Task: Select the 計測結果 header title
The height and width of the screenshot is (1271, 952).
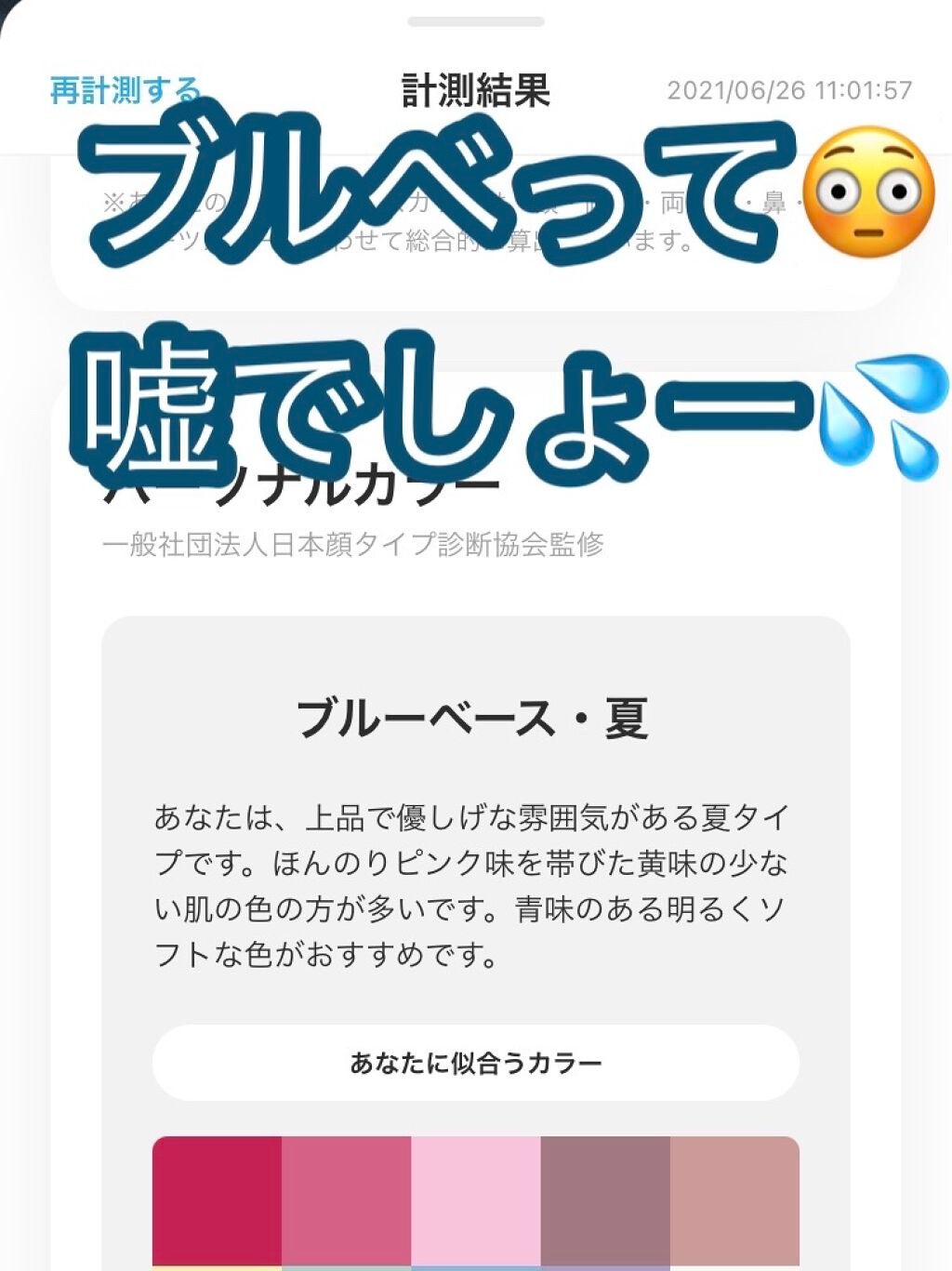Action: [x=476, y=90]
